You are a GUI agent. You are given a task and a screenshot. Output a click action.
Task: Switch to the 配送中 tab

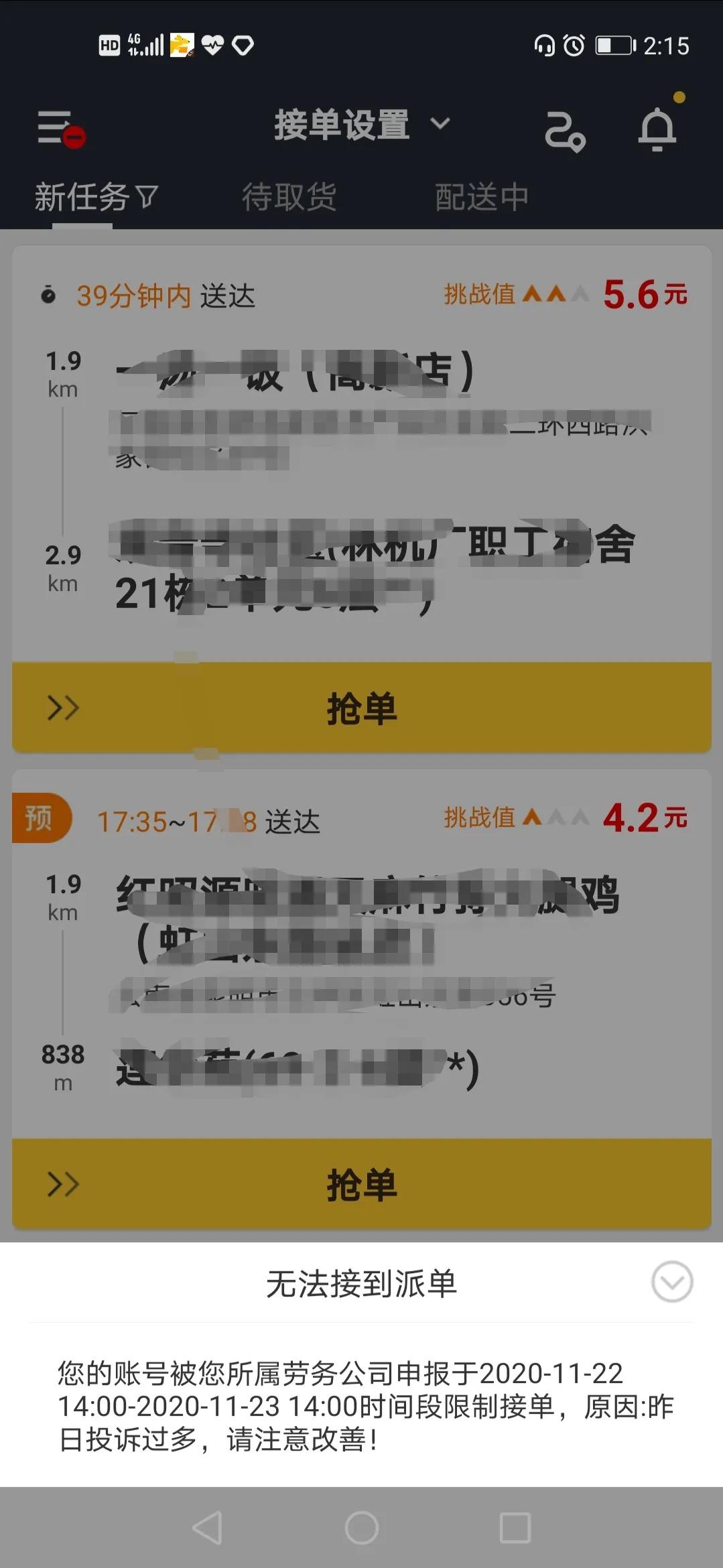pos(481,196)
